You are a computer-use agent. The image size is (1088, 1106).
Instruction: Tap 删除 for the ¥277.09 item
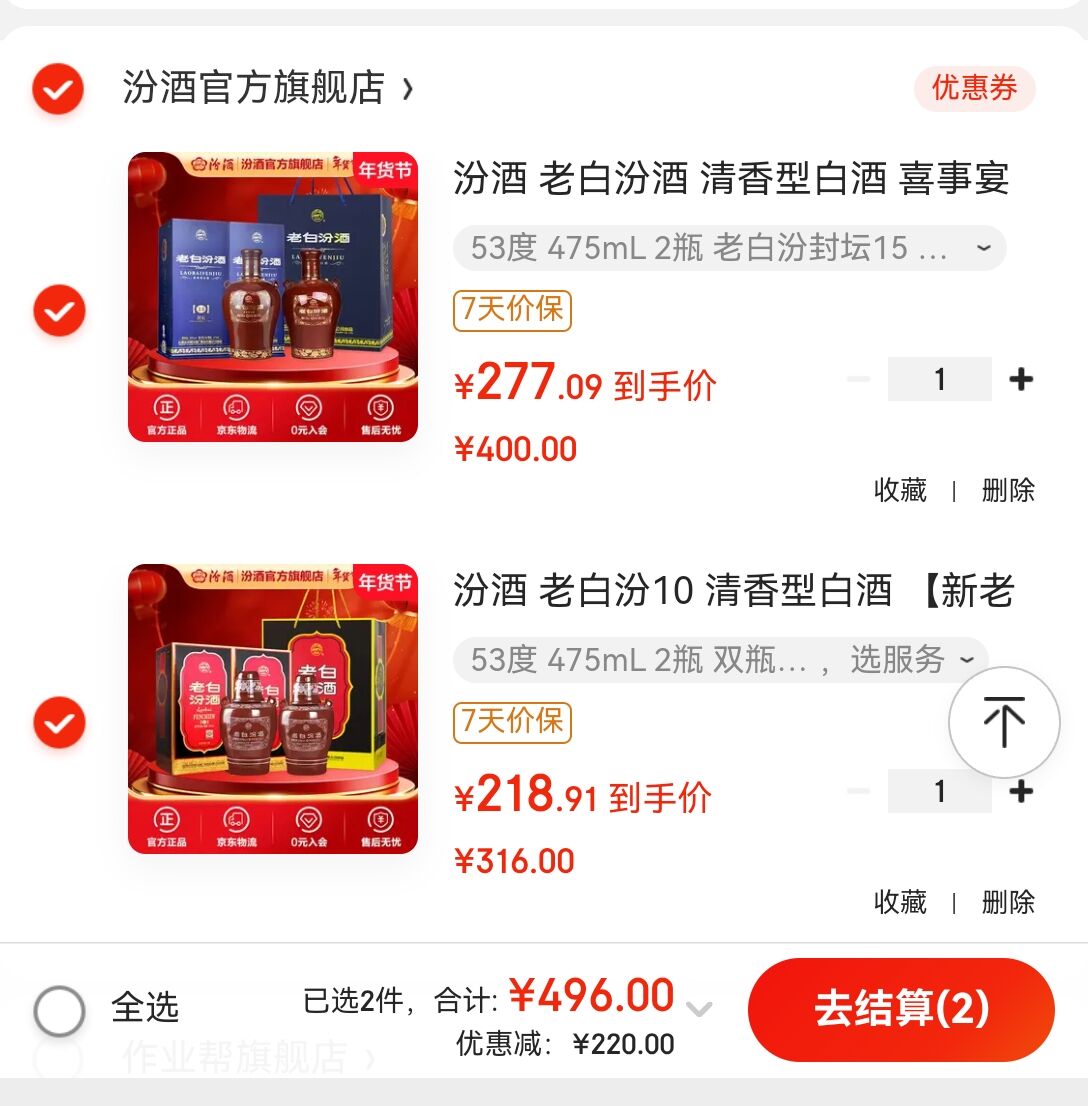click(1008, 491)
